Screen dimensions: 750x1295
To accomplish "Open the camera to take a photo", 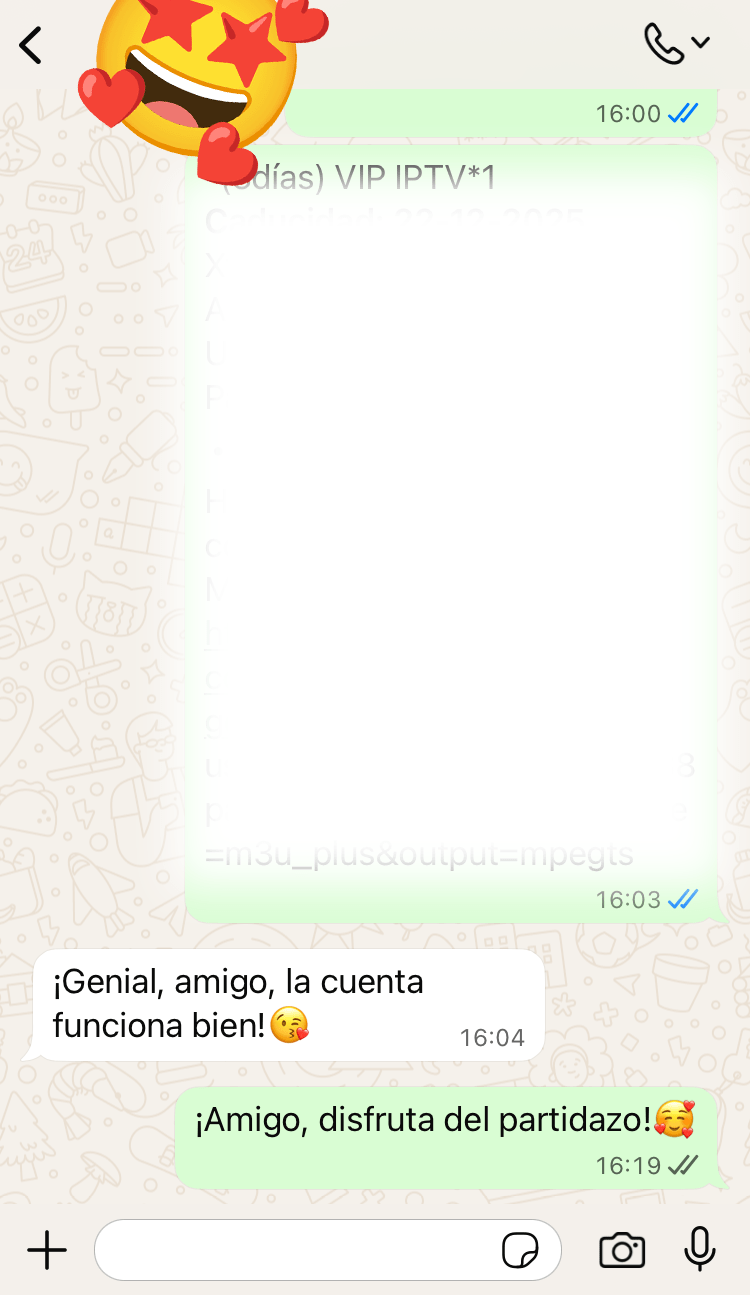I will [x=621, y=1250].
